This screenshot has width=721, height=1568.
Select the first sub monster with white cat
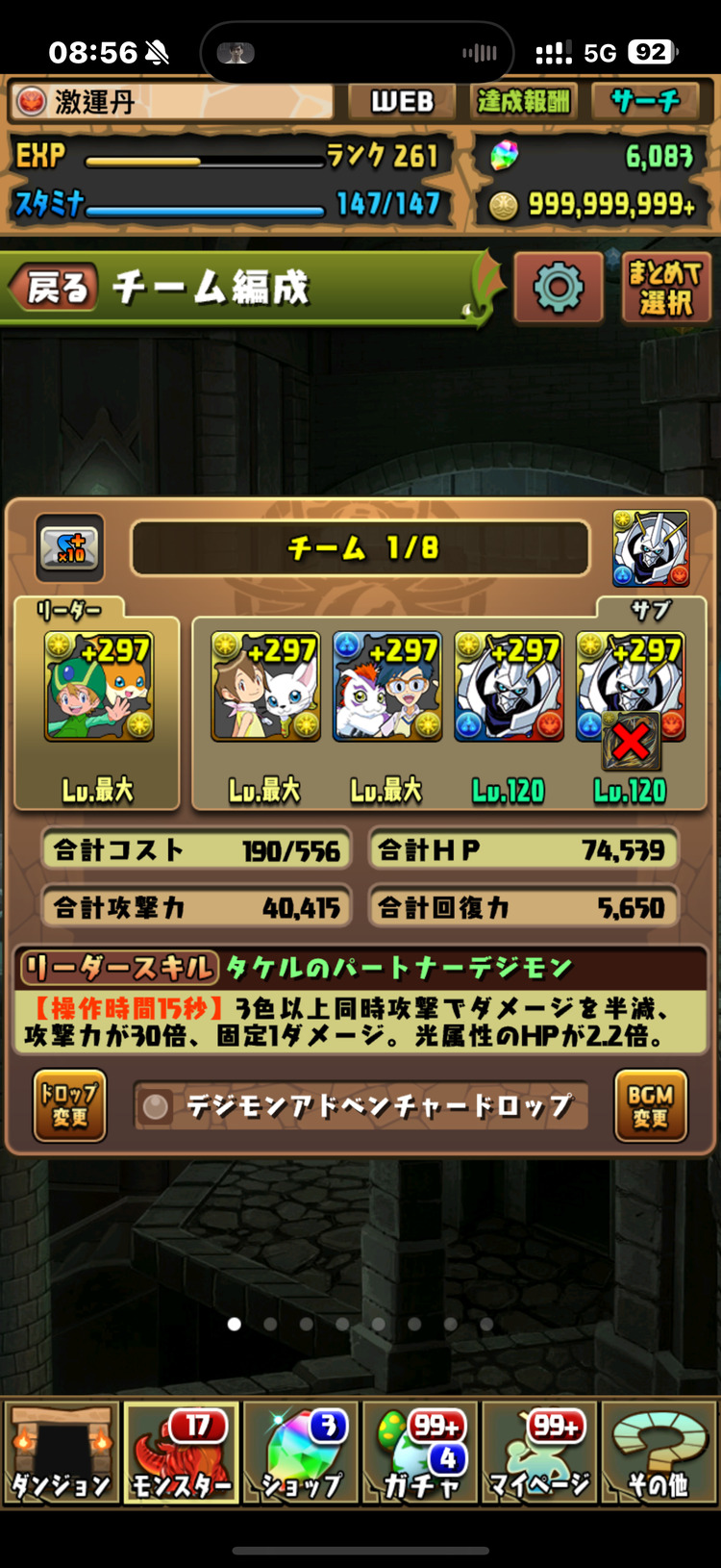(x=265, y=686)
